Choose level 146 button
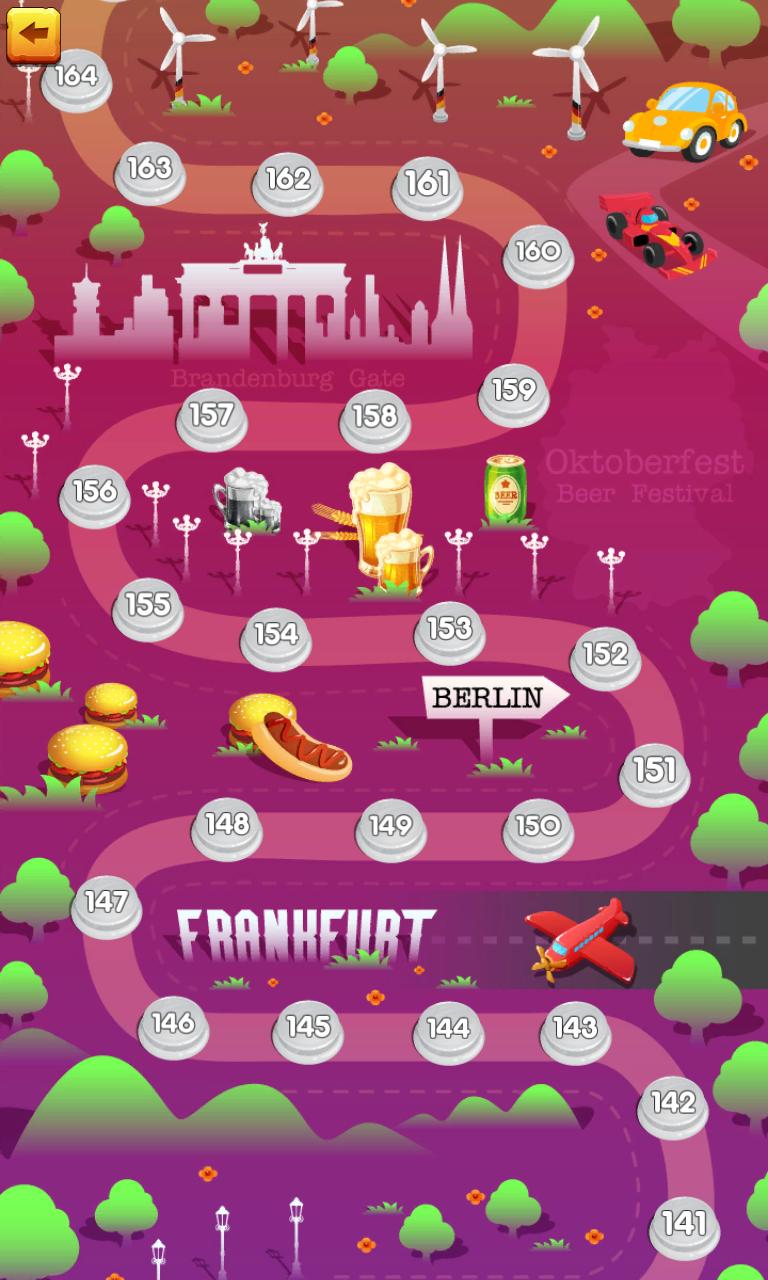768x1280 pixels. [174, 1027]
